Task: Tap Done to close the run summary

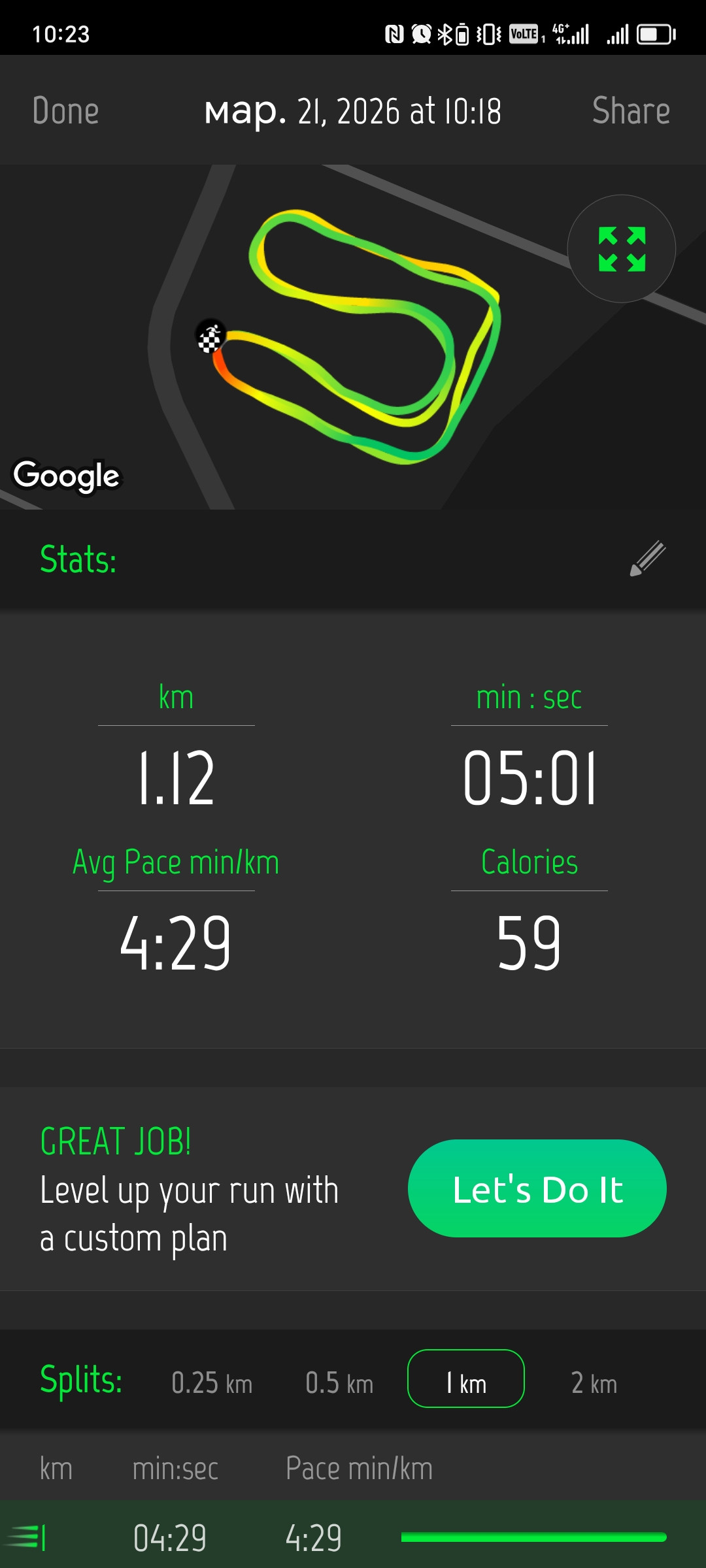Action: (x=65, y=110)
